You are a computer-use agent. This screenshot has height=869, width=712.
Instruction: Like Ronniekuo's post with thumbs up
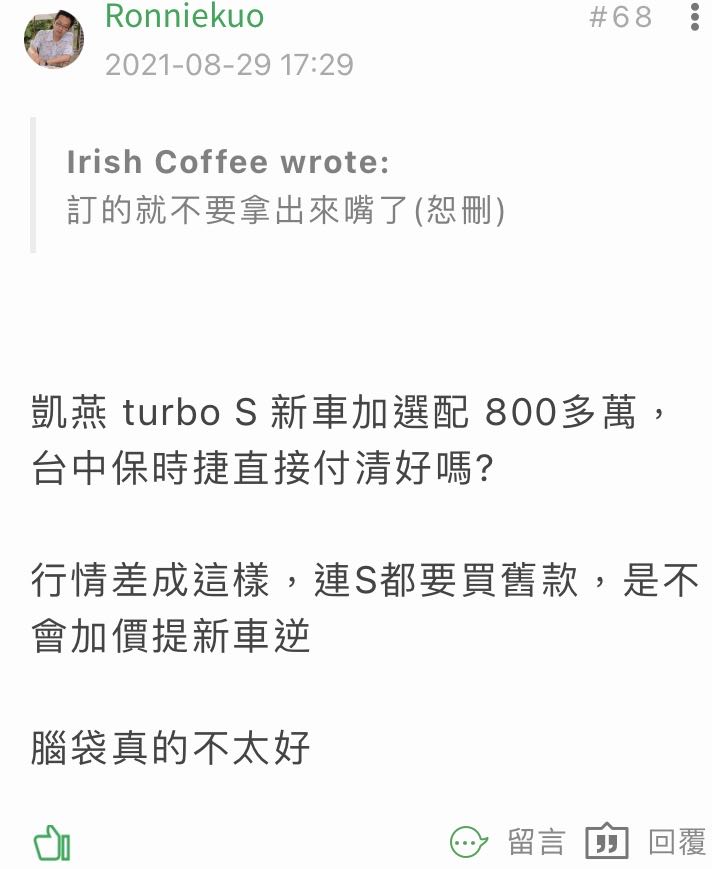pos(52,843)
